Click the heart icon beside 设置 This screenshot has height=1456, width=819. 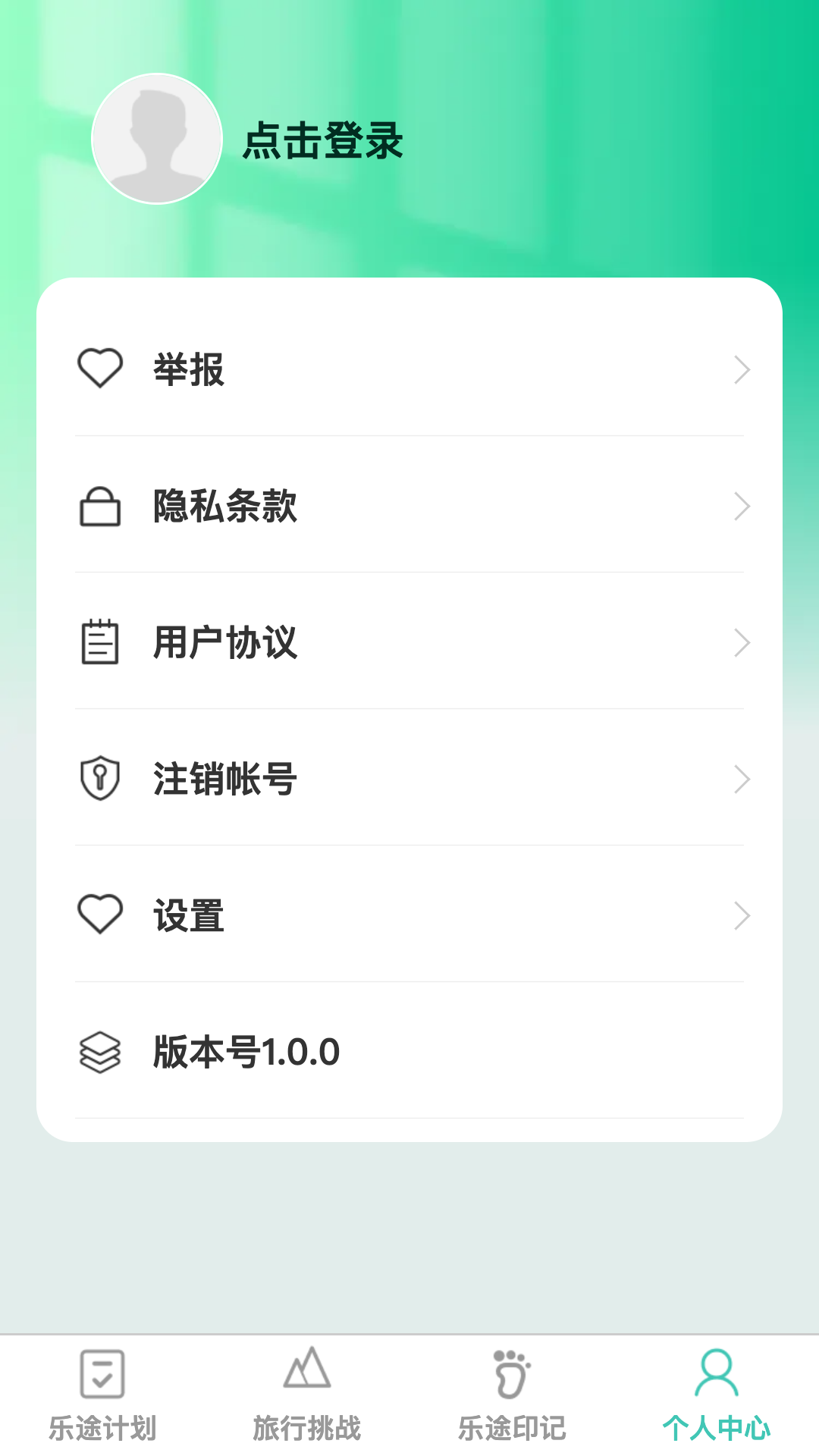tap(99, 915)
